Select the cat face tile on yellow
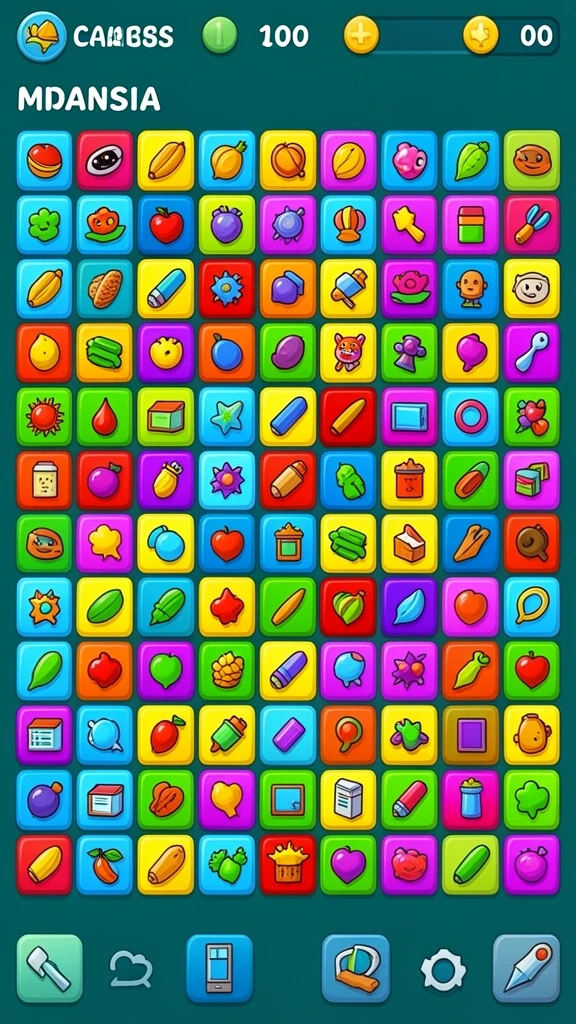576x1024 pixels. coord(349,352)
